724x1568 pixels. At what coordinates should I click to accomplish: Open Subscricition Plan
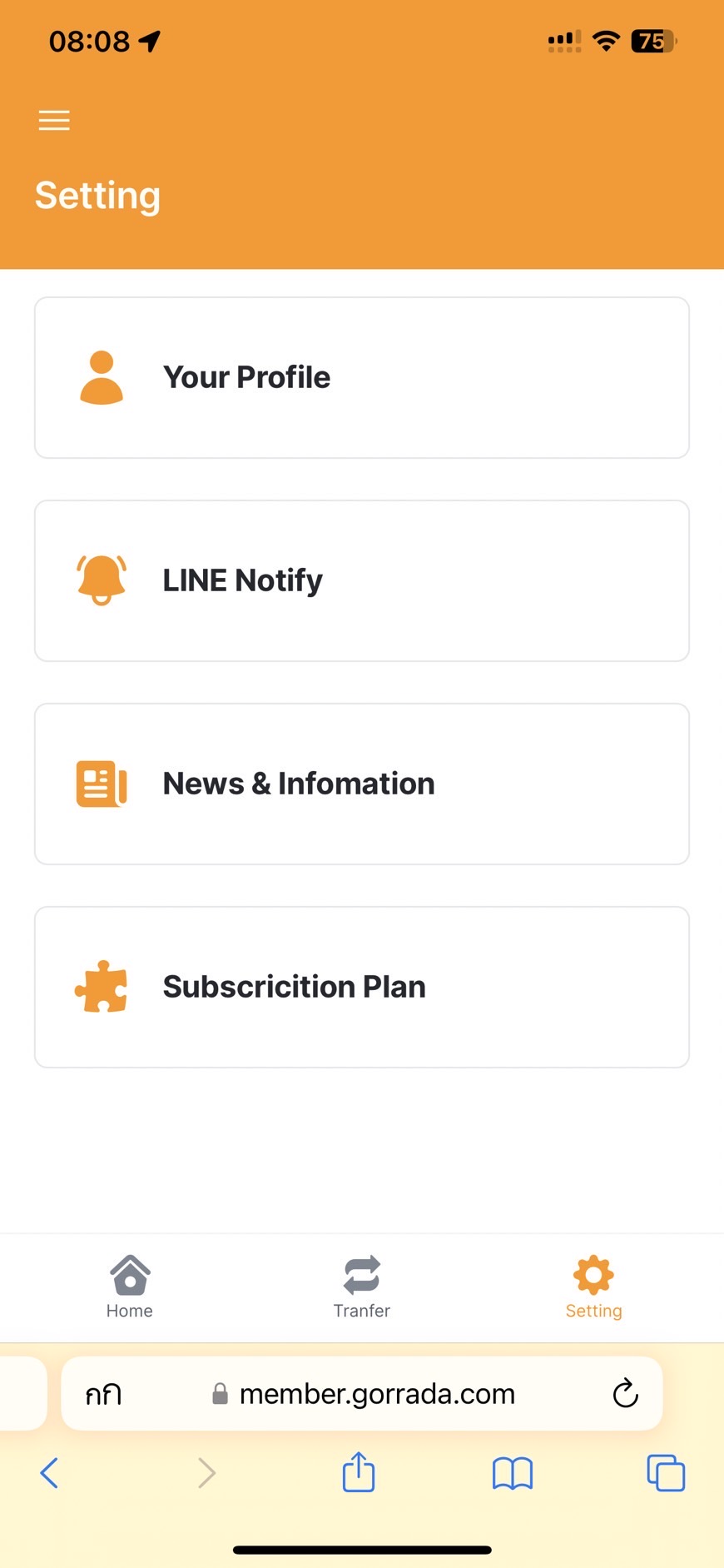click(x=362, y=987)
